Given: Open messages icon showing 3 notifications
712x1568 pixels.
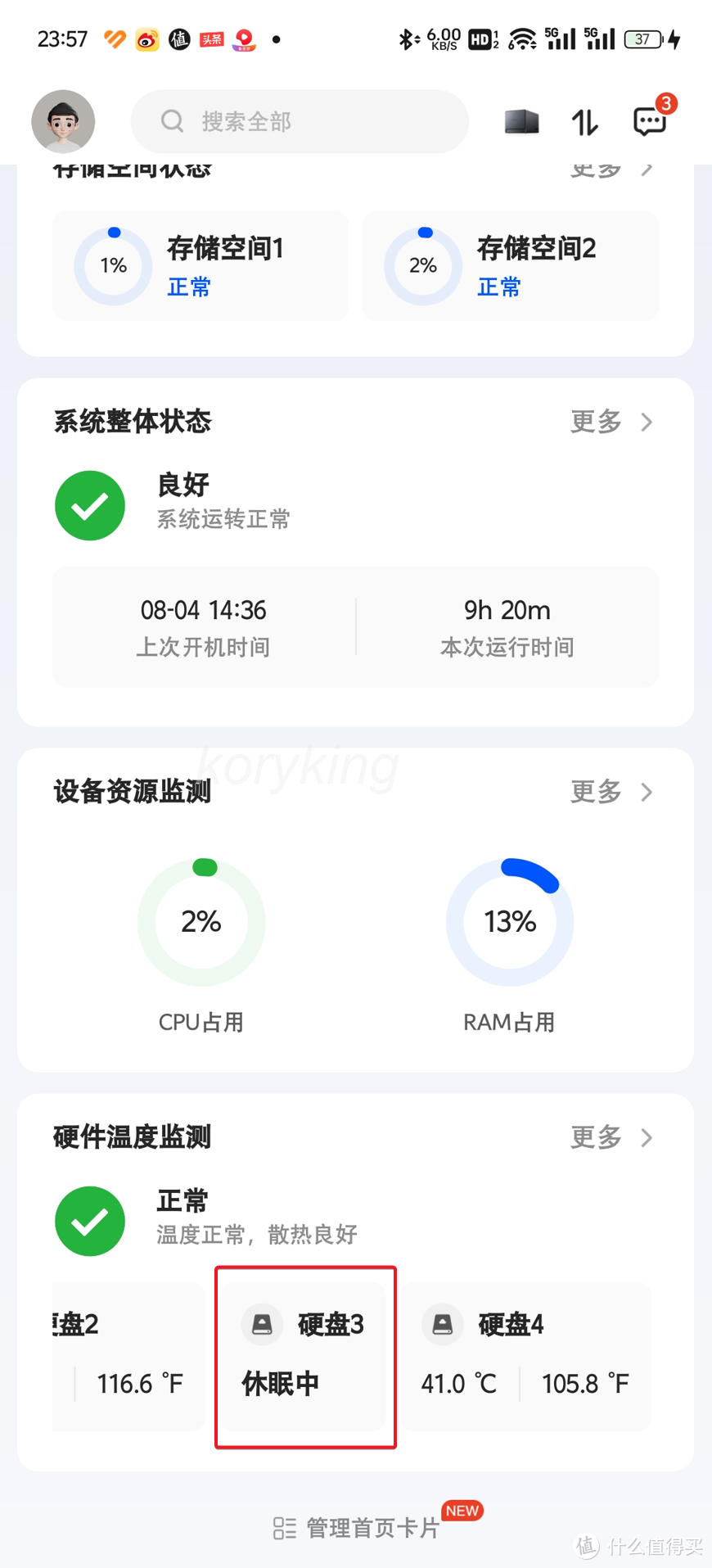Looking at the screenshot, I should tap(649, 121).
